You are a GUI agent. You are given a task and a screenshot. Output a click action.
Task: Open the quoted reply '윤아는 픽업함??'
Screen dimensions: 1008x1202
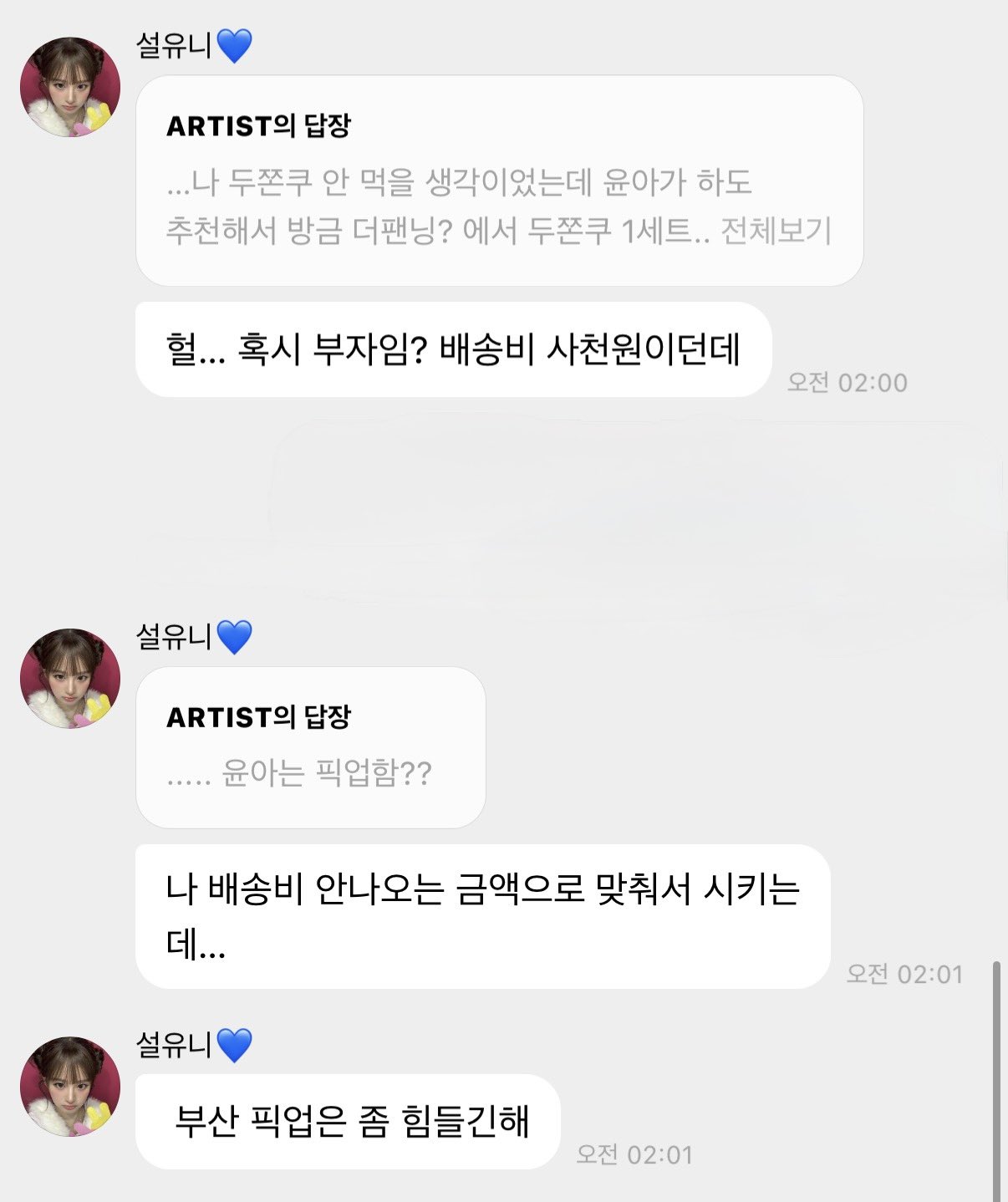click(310, 747)
